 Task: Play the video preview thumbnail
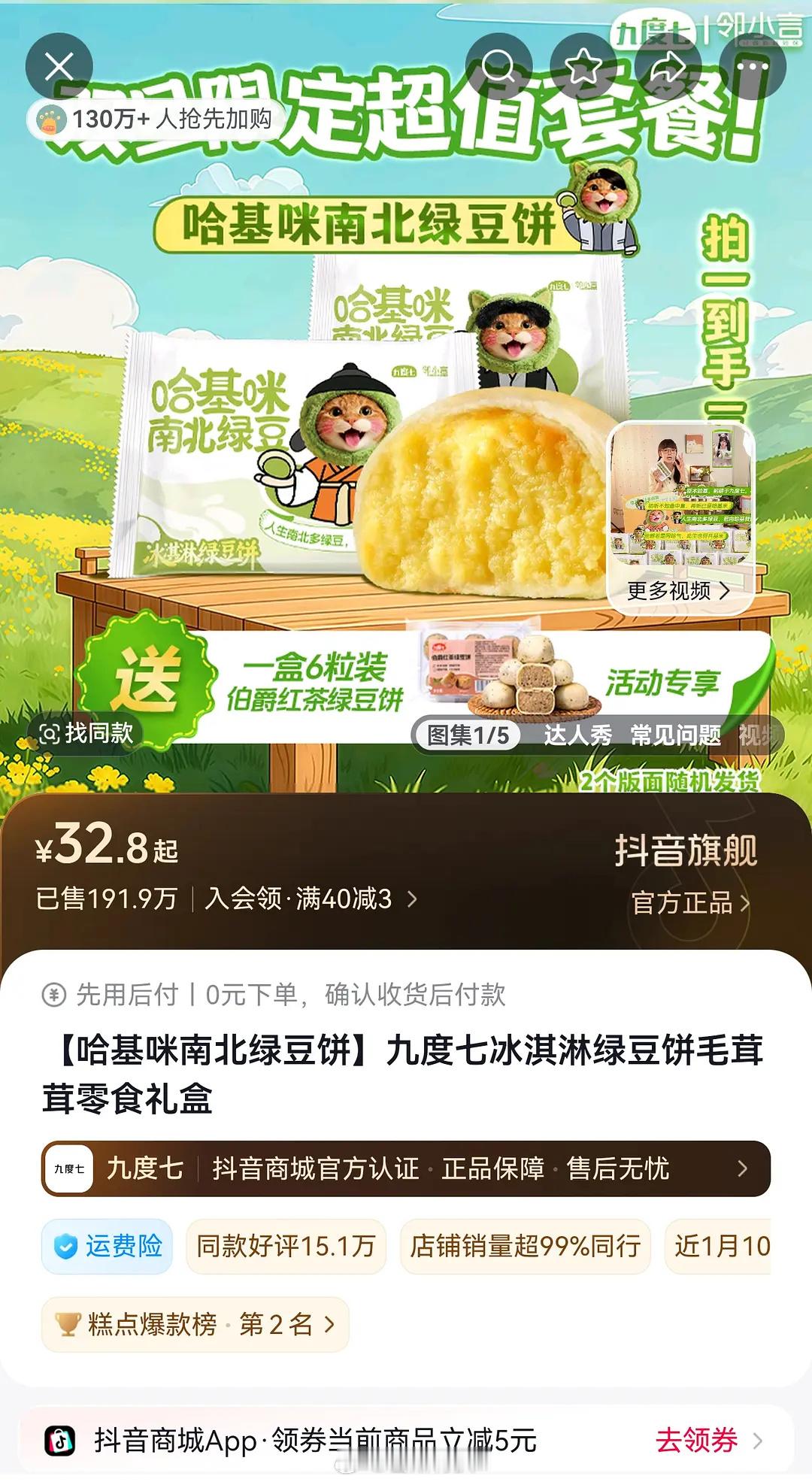coord(679,496)
